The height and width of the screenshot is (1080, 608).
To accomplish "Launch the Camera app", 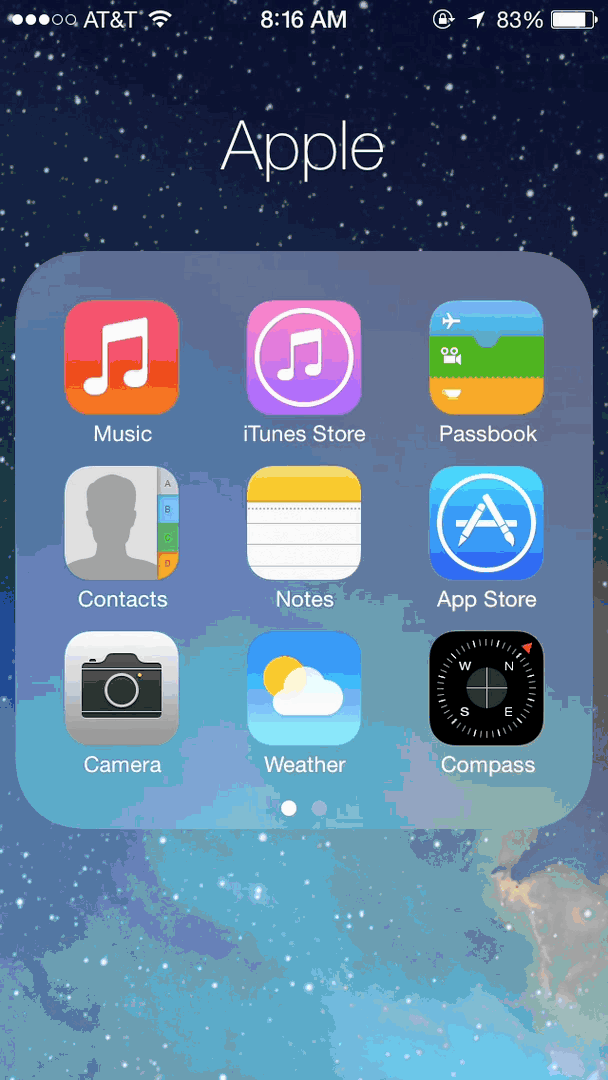I will click(x=121, y=688).
